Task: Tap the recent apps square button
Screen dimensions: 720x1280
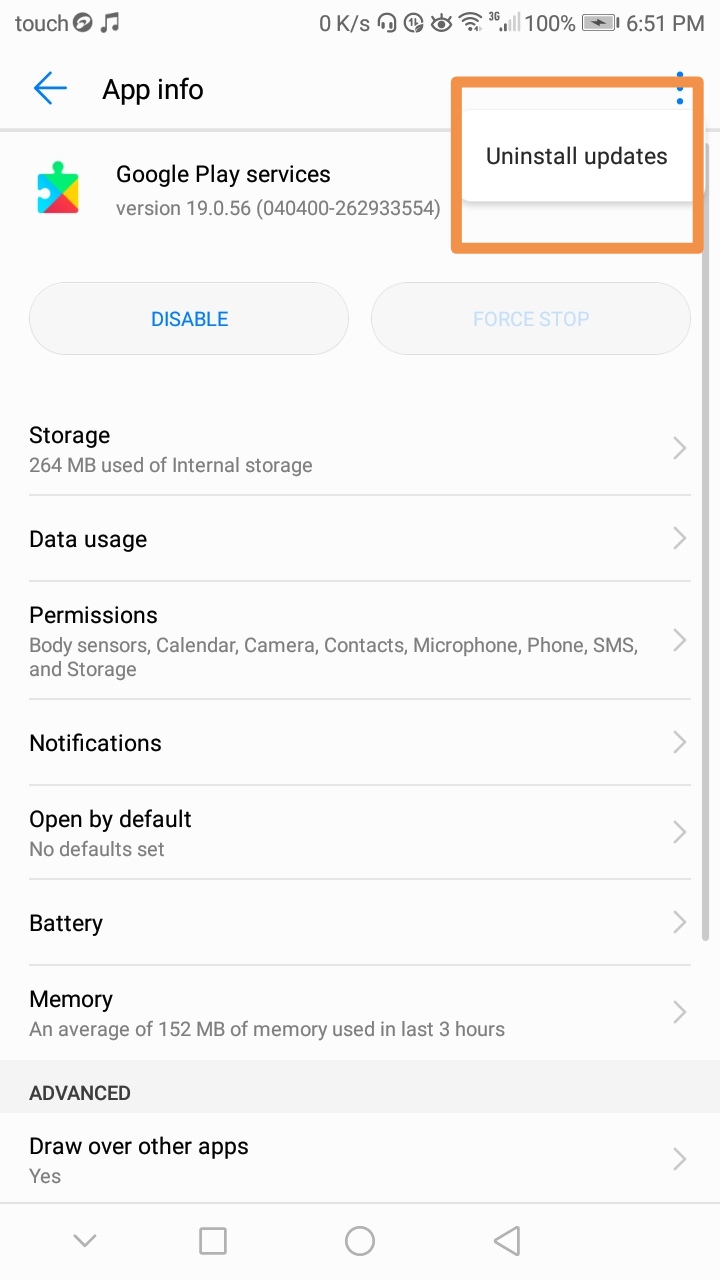Action: click(212, 1240)
